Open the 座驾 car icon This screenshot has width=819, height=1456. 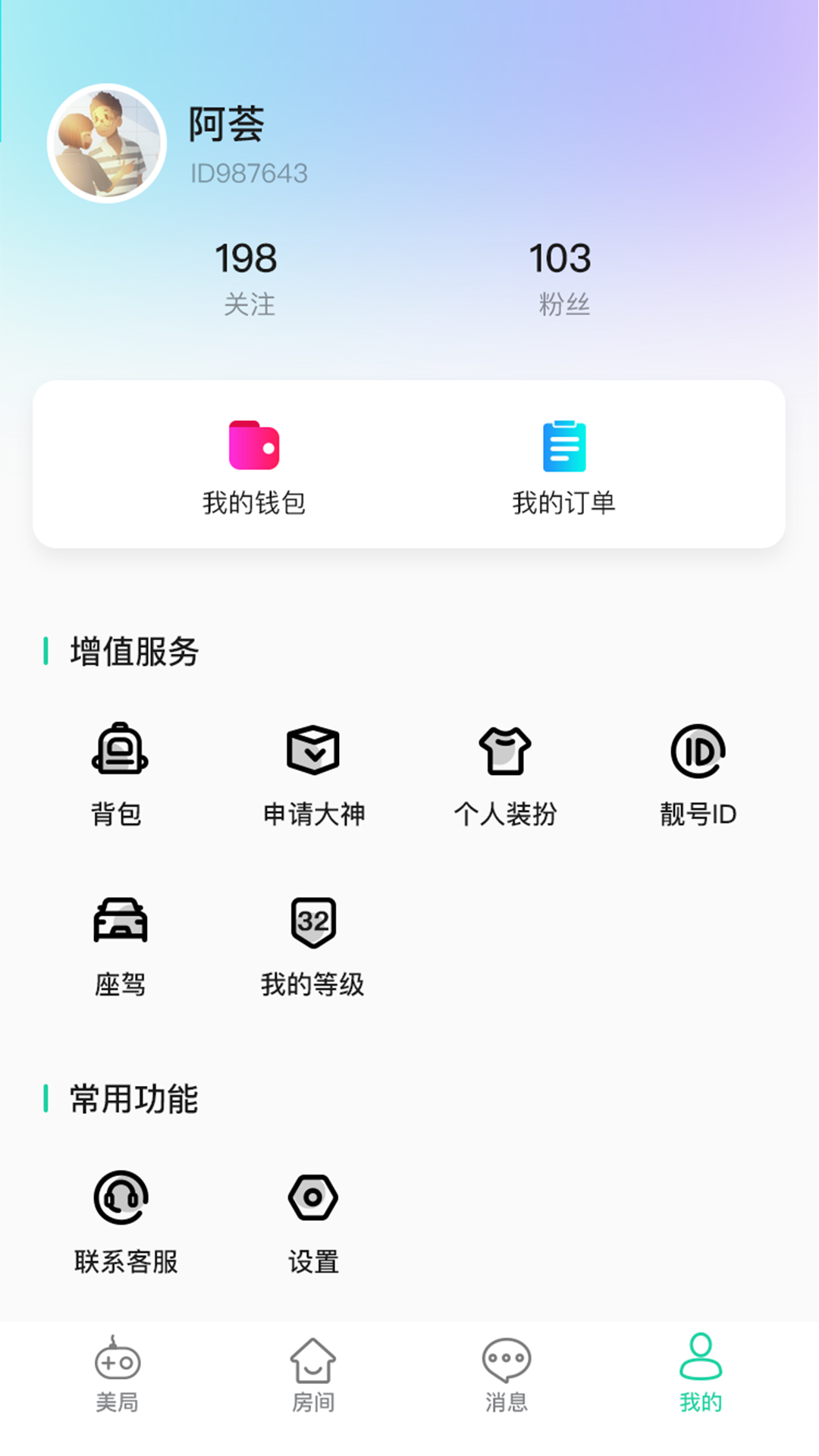120,921
